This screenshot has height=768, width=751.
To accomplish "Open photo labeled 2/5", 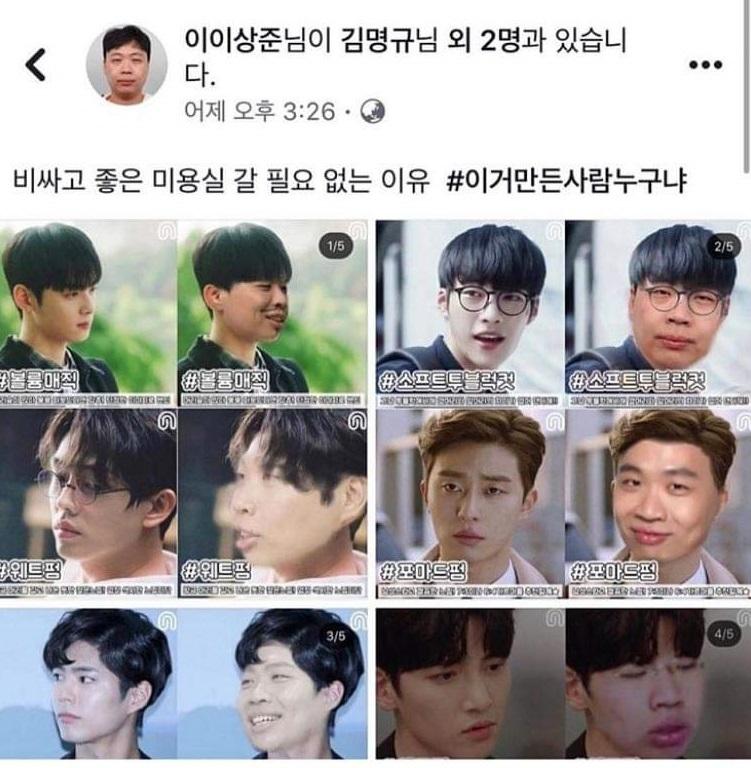I will (x=563, y=410).
